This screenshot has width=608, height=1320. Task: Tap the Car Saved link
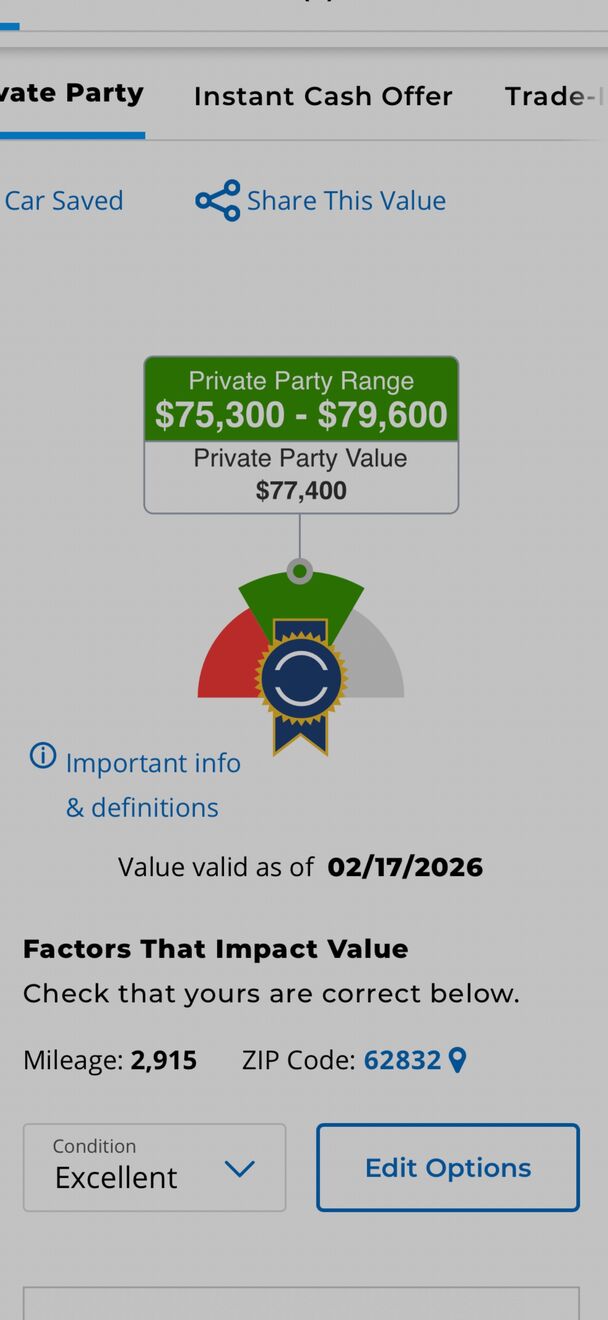pyautogui.click(x=63, y=201)
